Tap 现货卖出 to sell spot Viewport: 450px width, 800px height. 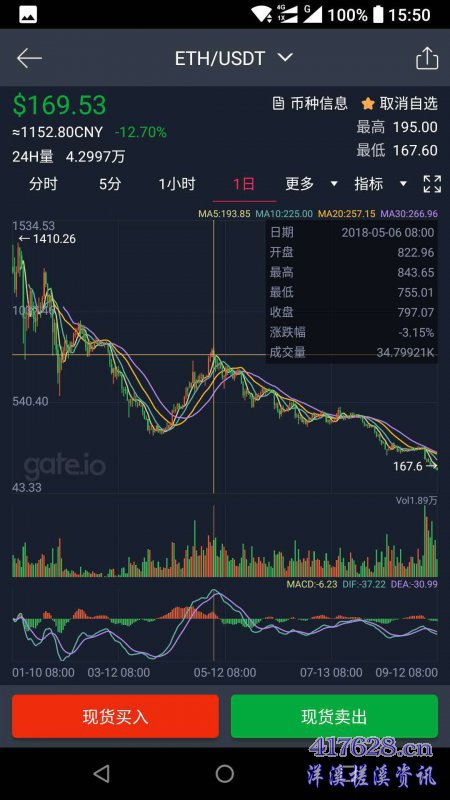tap(334, 716)
